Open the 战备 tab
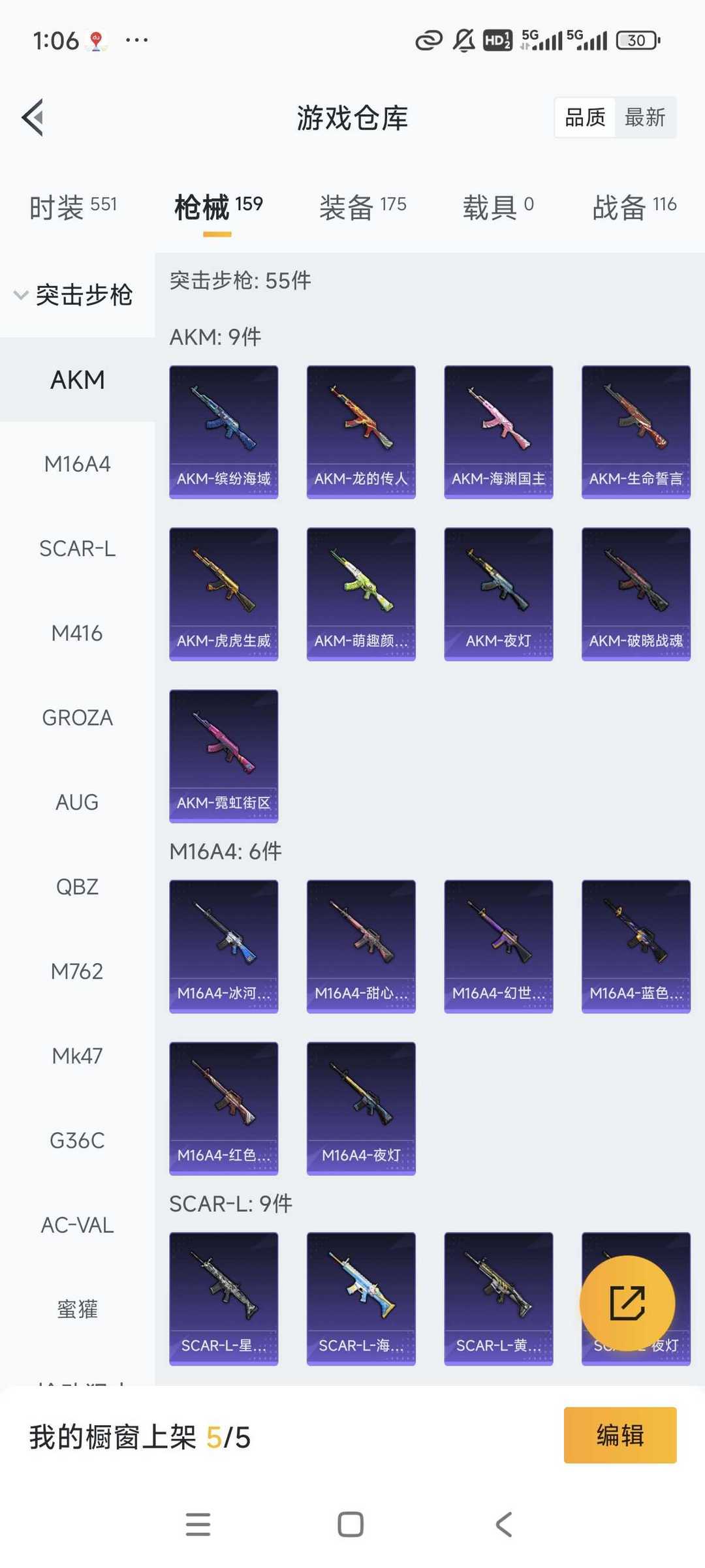The height and width of the screenshot is (1568, 705). click(634, 208)
